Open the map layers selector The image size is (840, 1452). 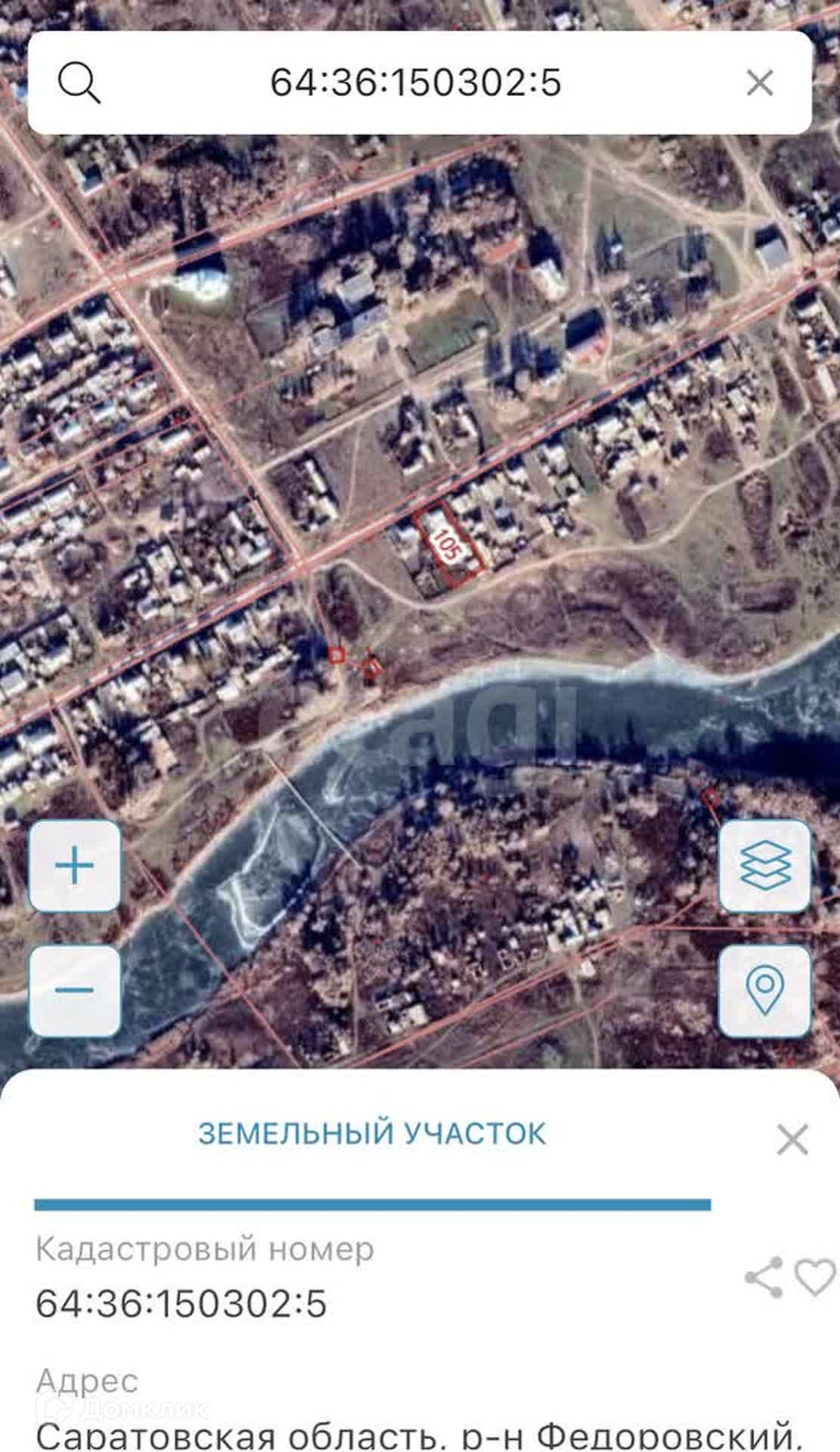coord(764,865)
